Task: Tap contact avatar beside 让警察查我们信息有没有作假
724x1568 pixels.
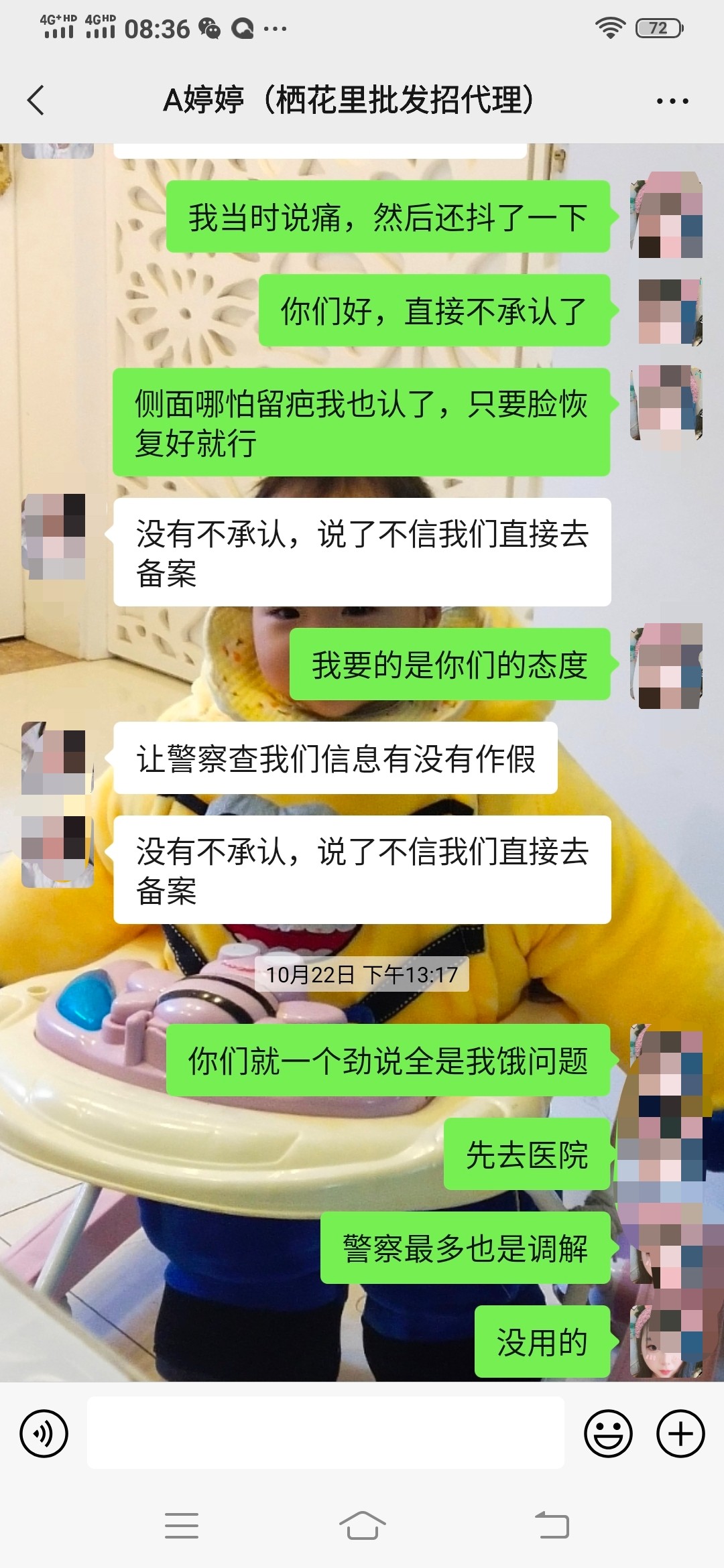Action: (x=57, y=759)
